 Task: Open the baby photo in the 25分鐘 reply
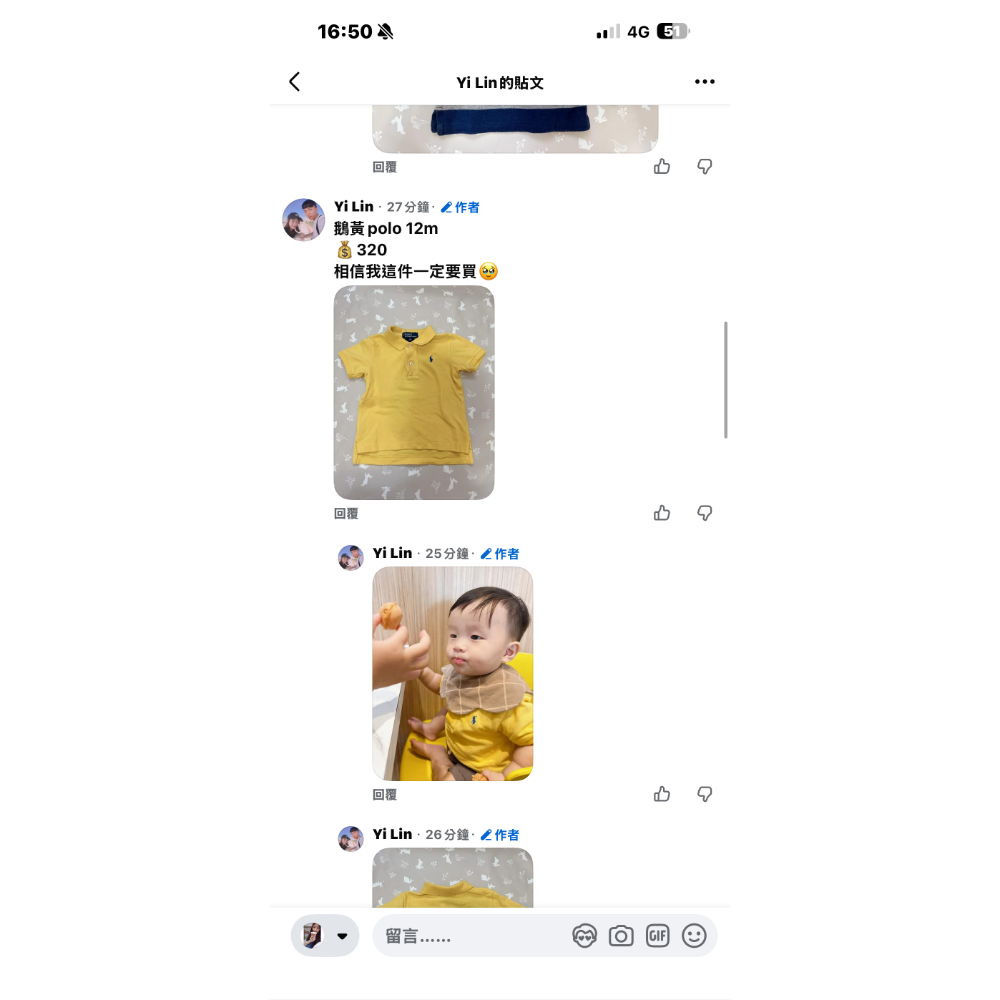[453, 673]
